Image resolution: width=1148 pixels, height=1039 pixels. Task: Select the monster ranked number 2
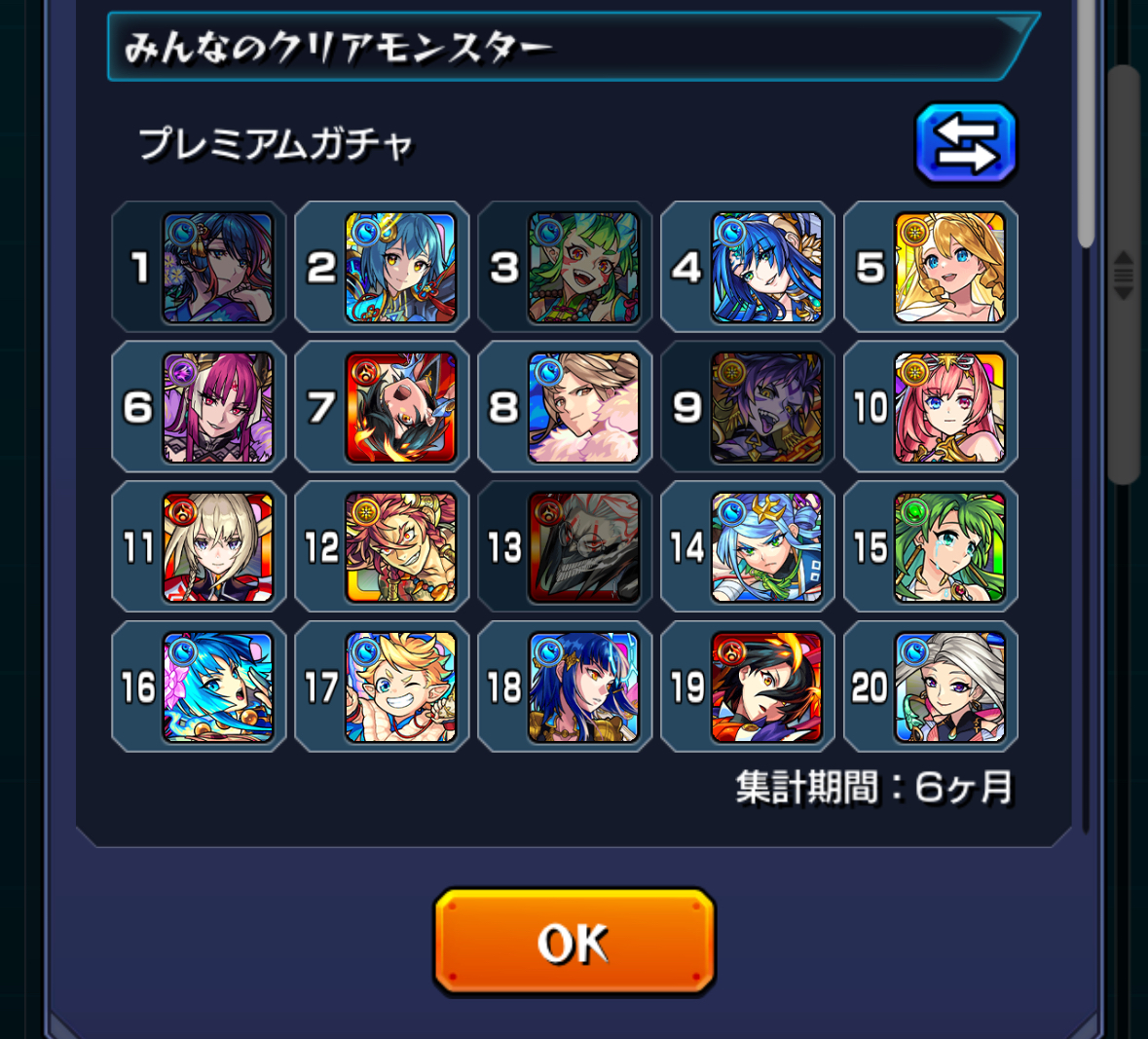(400, 268)
